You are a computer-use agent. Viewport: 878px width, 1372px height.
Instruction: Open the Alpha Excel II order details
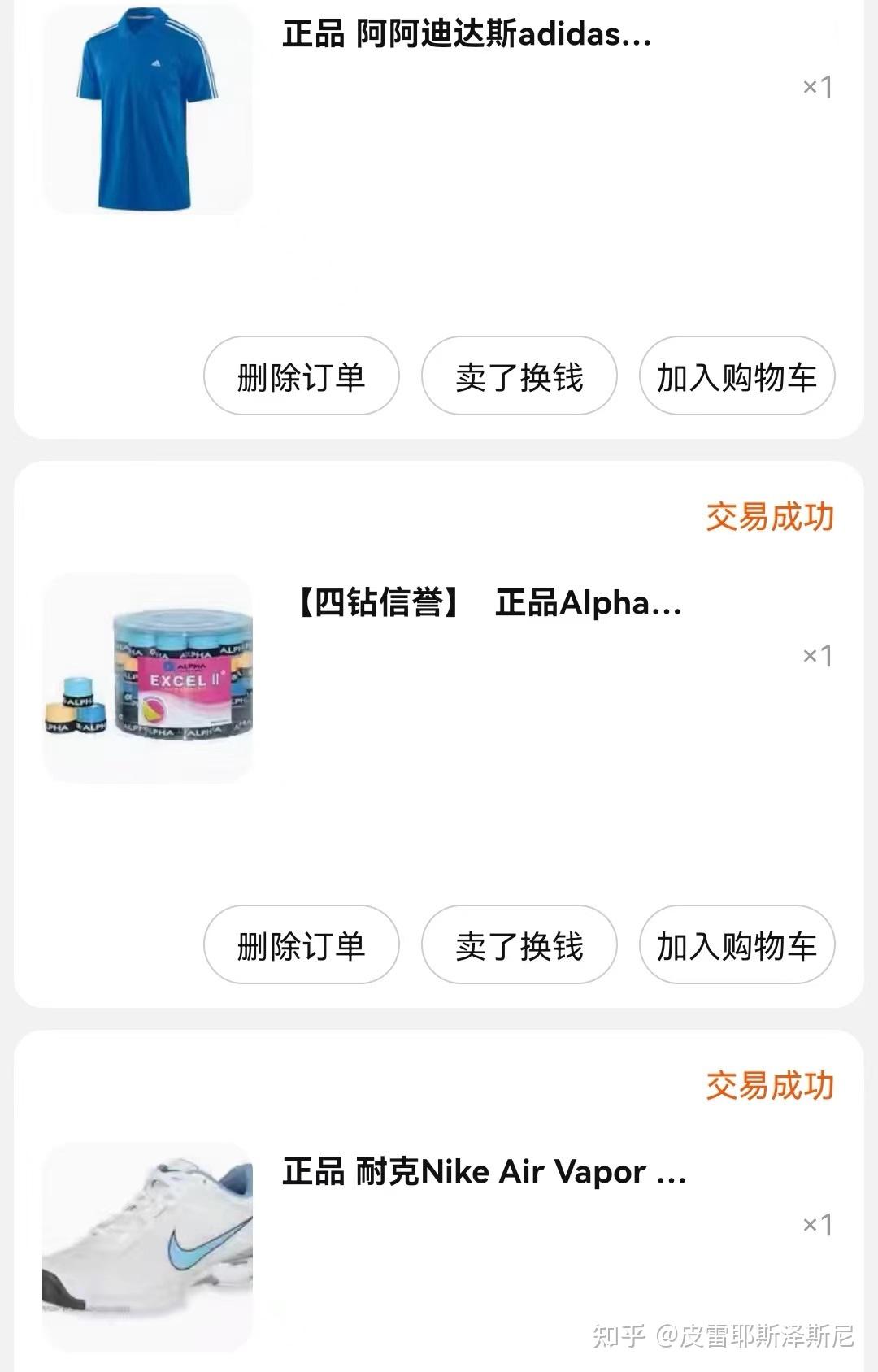click(488, 604)
